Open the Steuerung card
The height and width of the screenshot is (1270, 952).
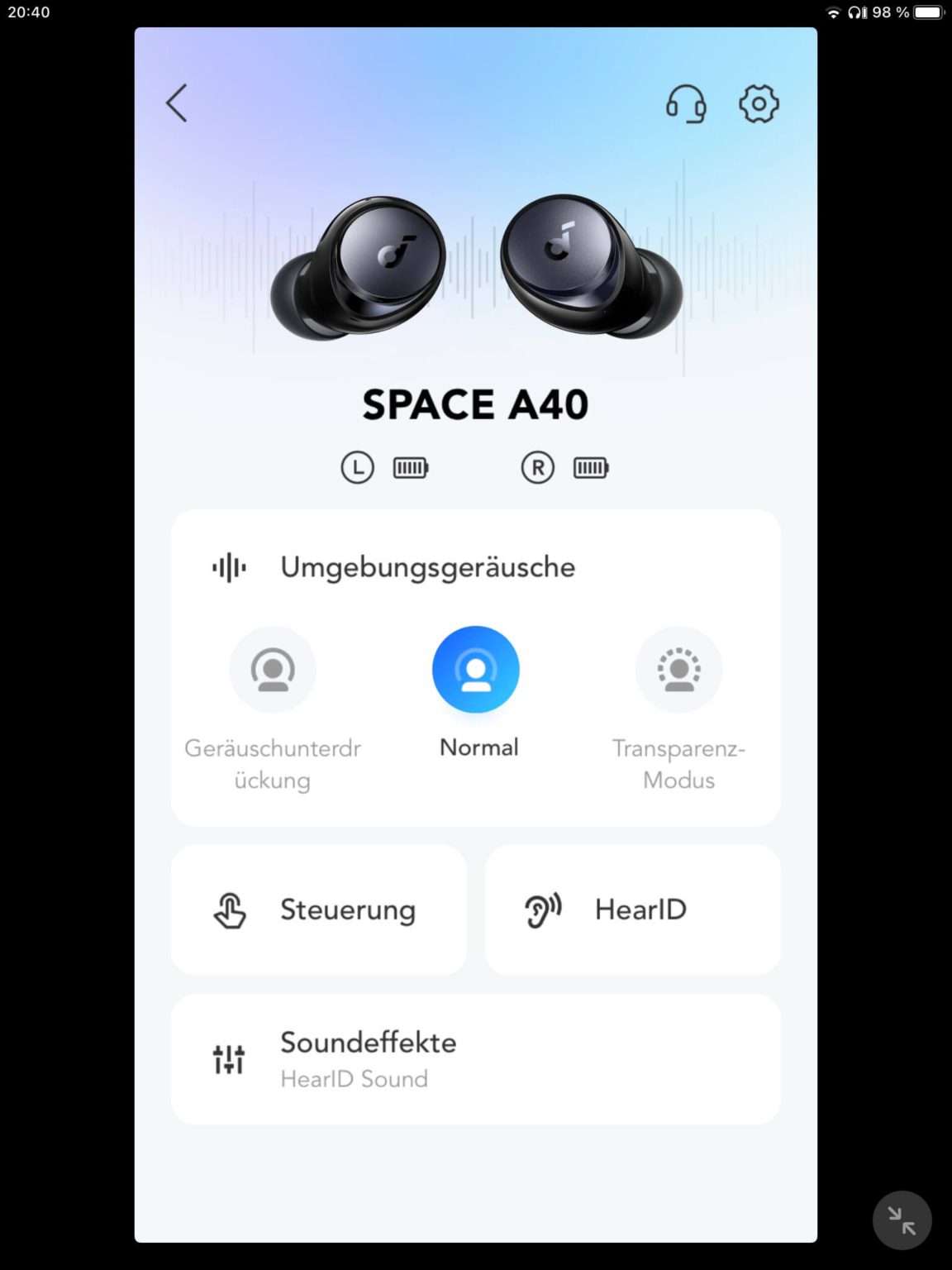tap(319, 910)
